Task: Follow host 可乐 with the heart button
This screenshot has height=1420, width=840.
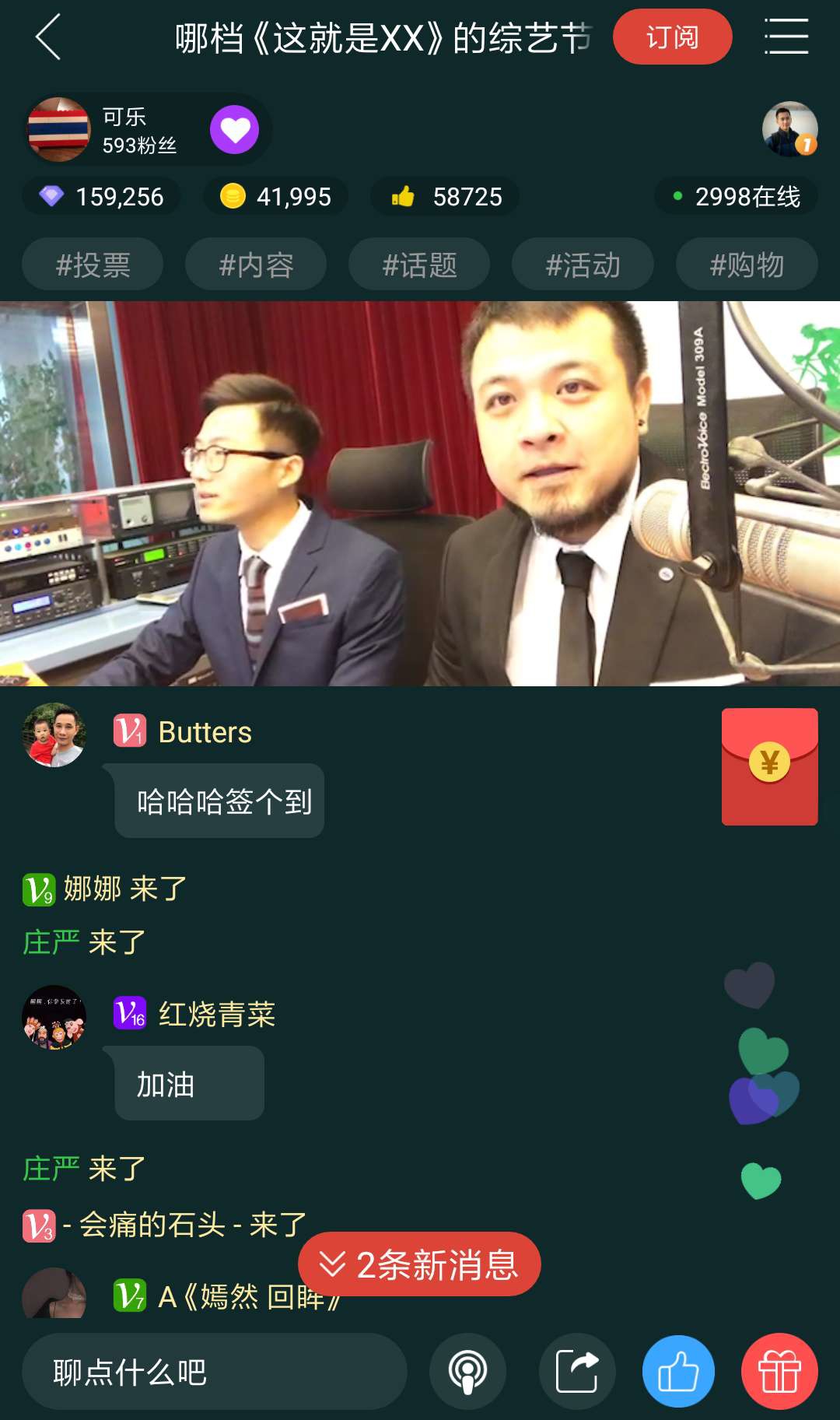Action: tap(234, 129)
